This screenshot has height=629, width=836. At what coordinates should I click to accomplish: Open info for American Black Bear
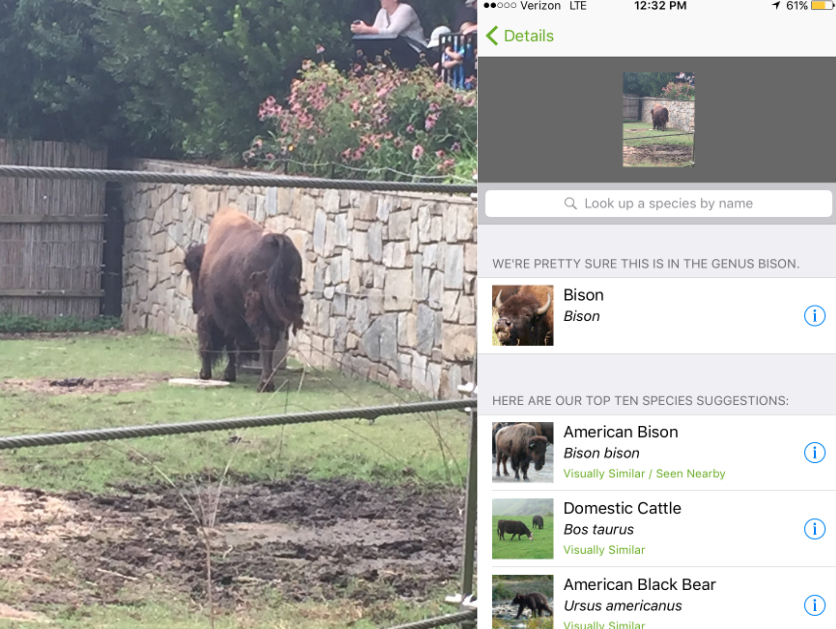814,605
